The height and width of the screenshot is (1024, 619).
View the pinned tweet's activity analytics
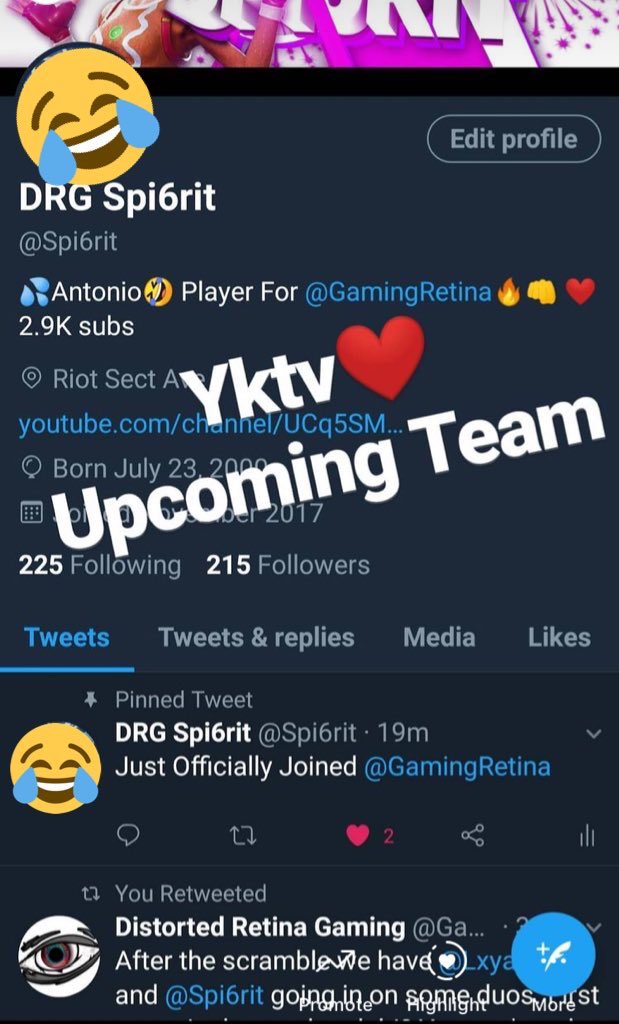[587, 835]
